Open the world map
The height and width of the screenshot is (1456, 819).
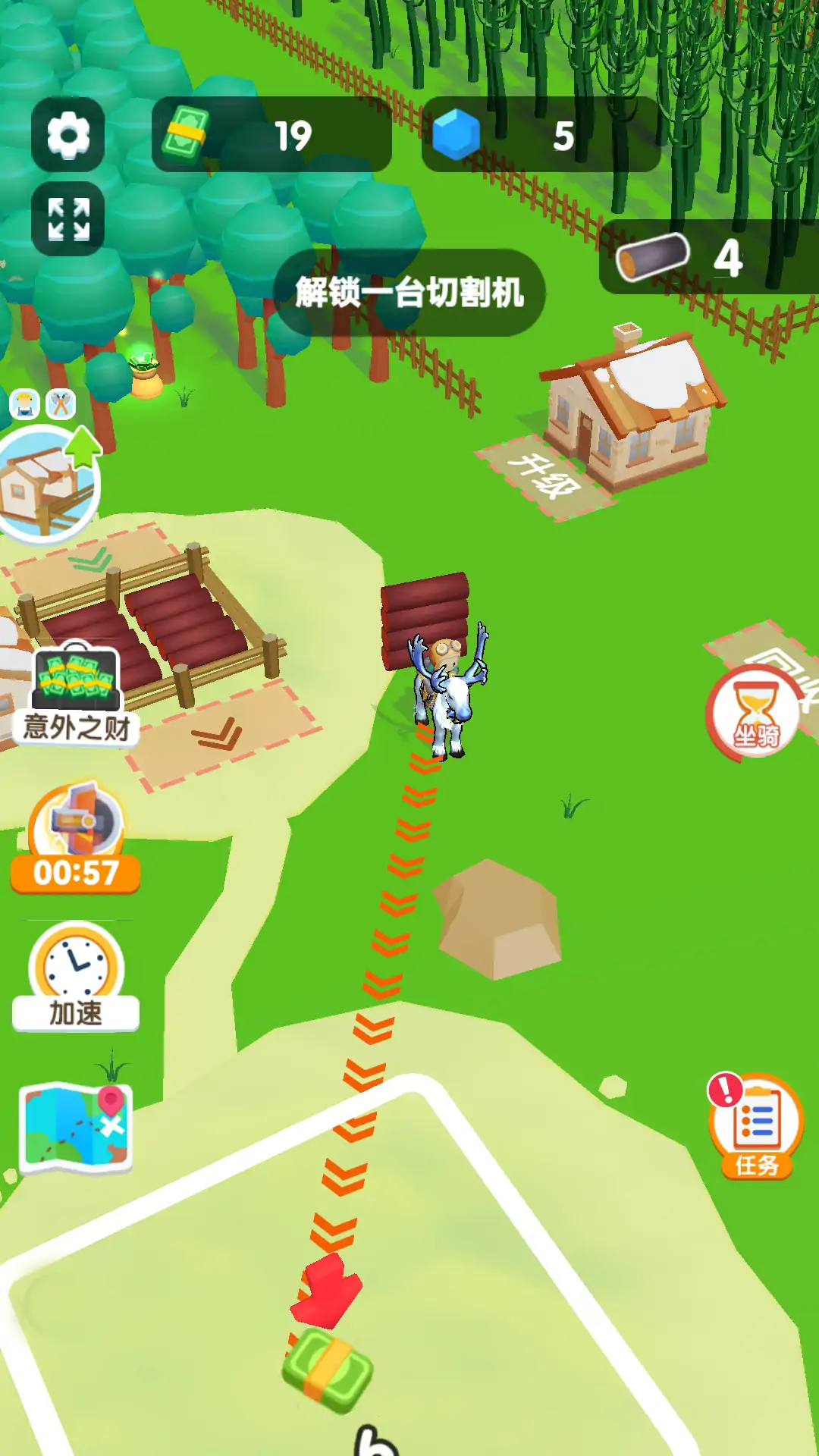(x=76, y=1128)
